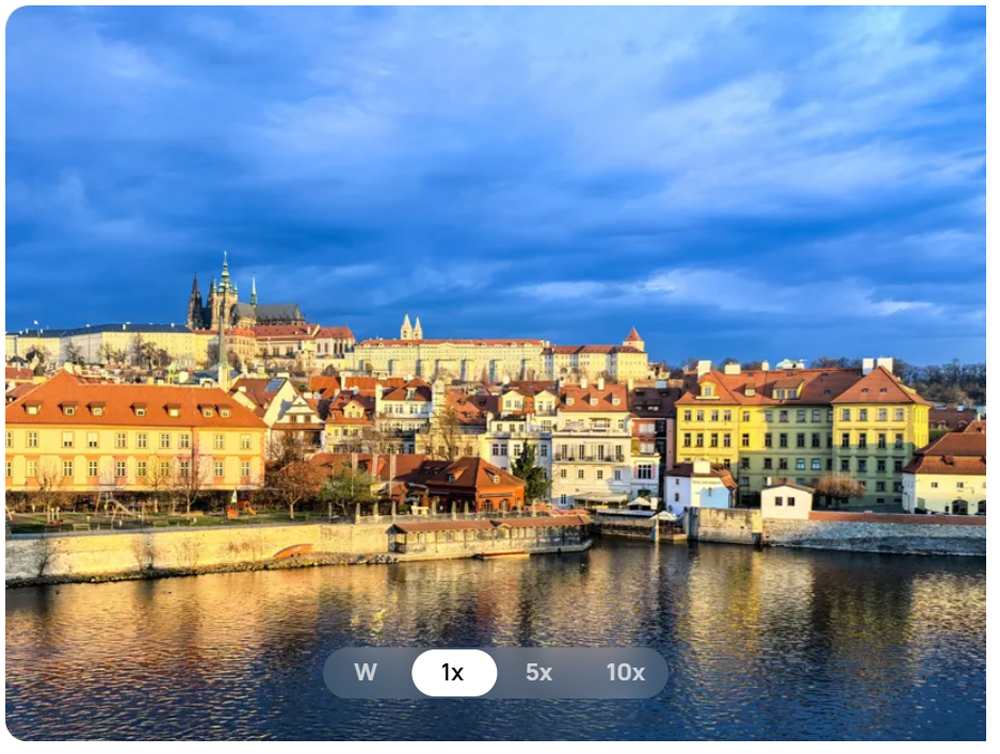
Task: Select the 1x zoom level
Action: (454, 672)
